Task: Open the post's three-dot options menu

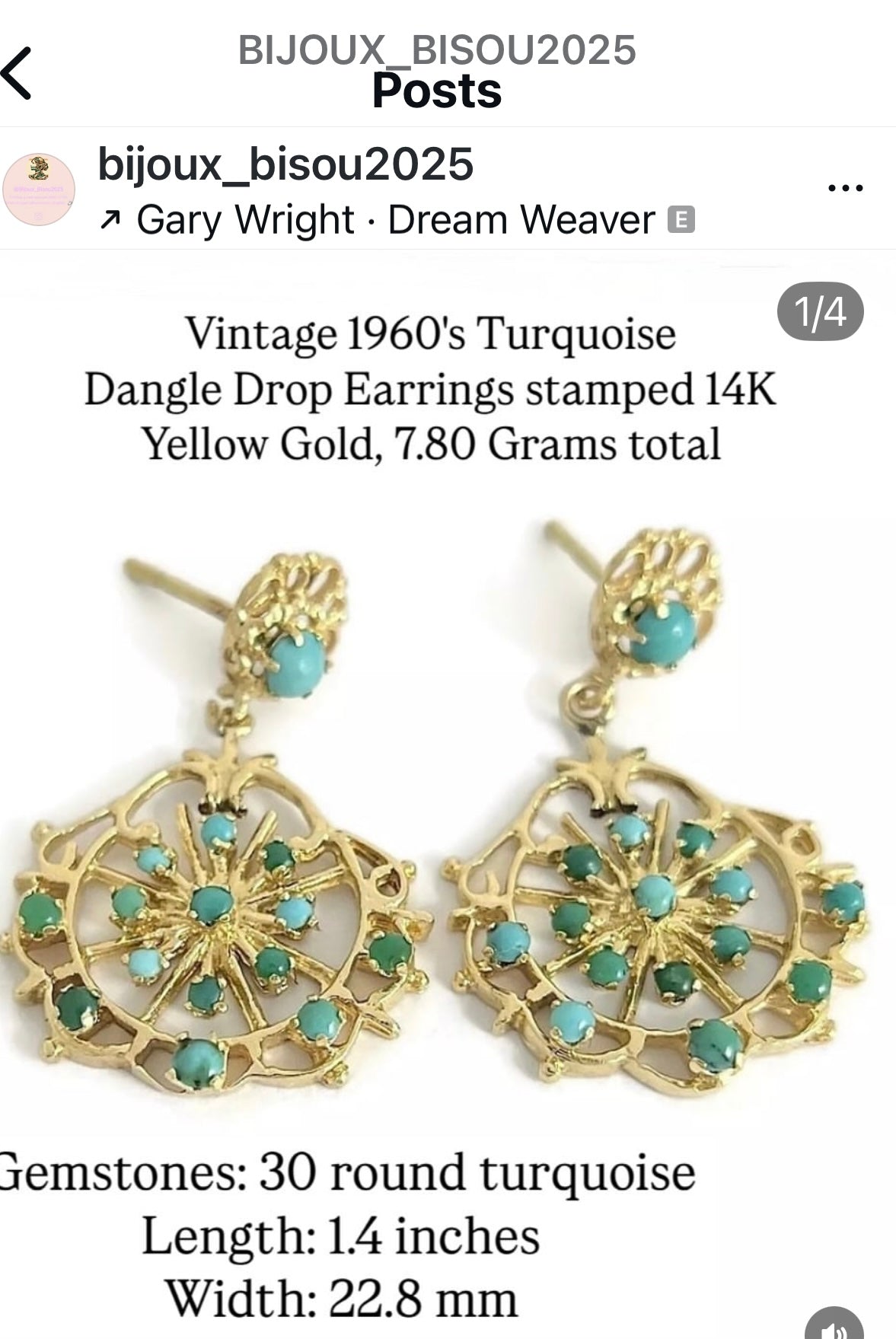Action: click(845, 187)
